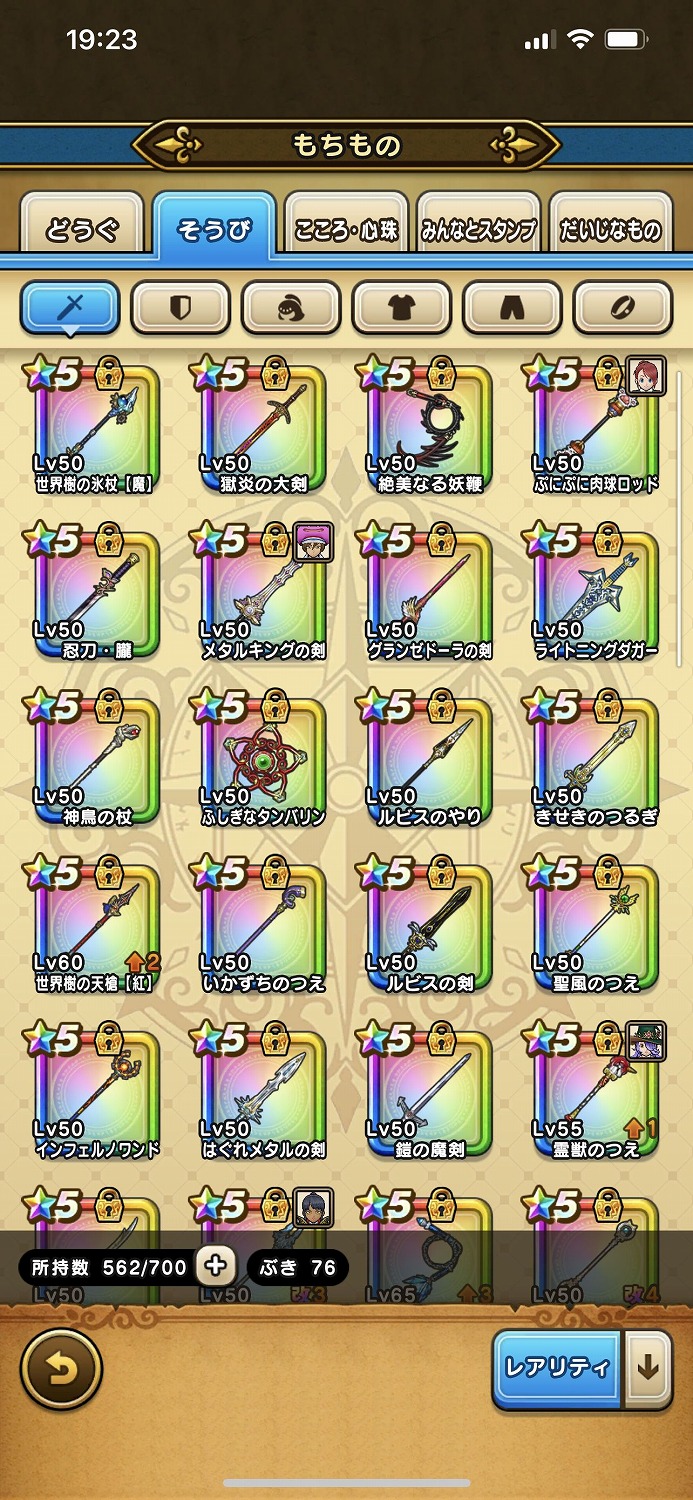Expand inventory capacity with the plus button
The width and height of the screenshot is (693, 1500).
pyautogui.click(x=215, y=1267)
